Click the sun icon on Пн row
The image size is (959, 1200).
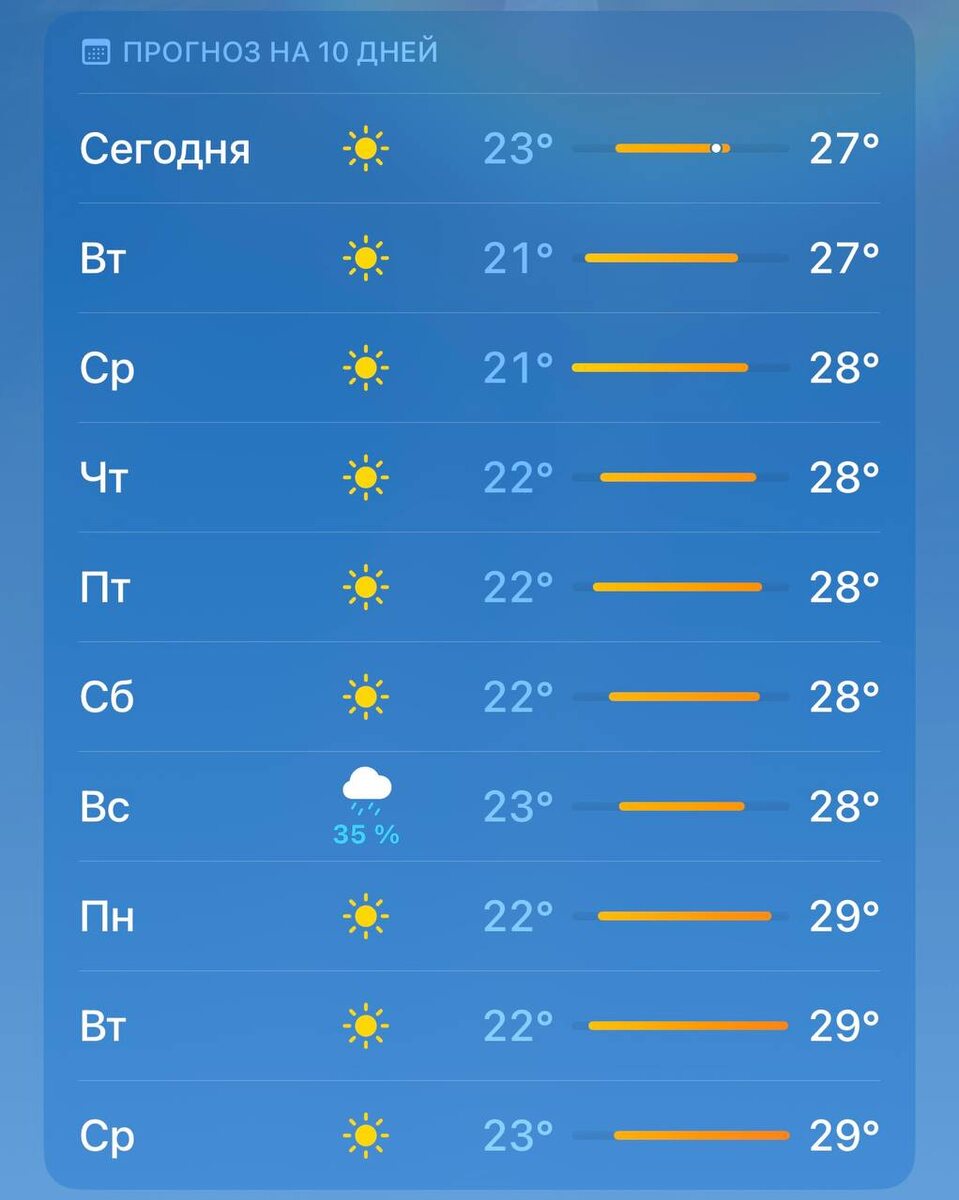pos(366,915)
